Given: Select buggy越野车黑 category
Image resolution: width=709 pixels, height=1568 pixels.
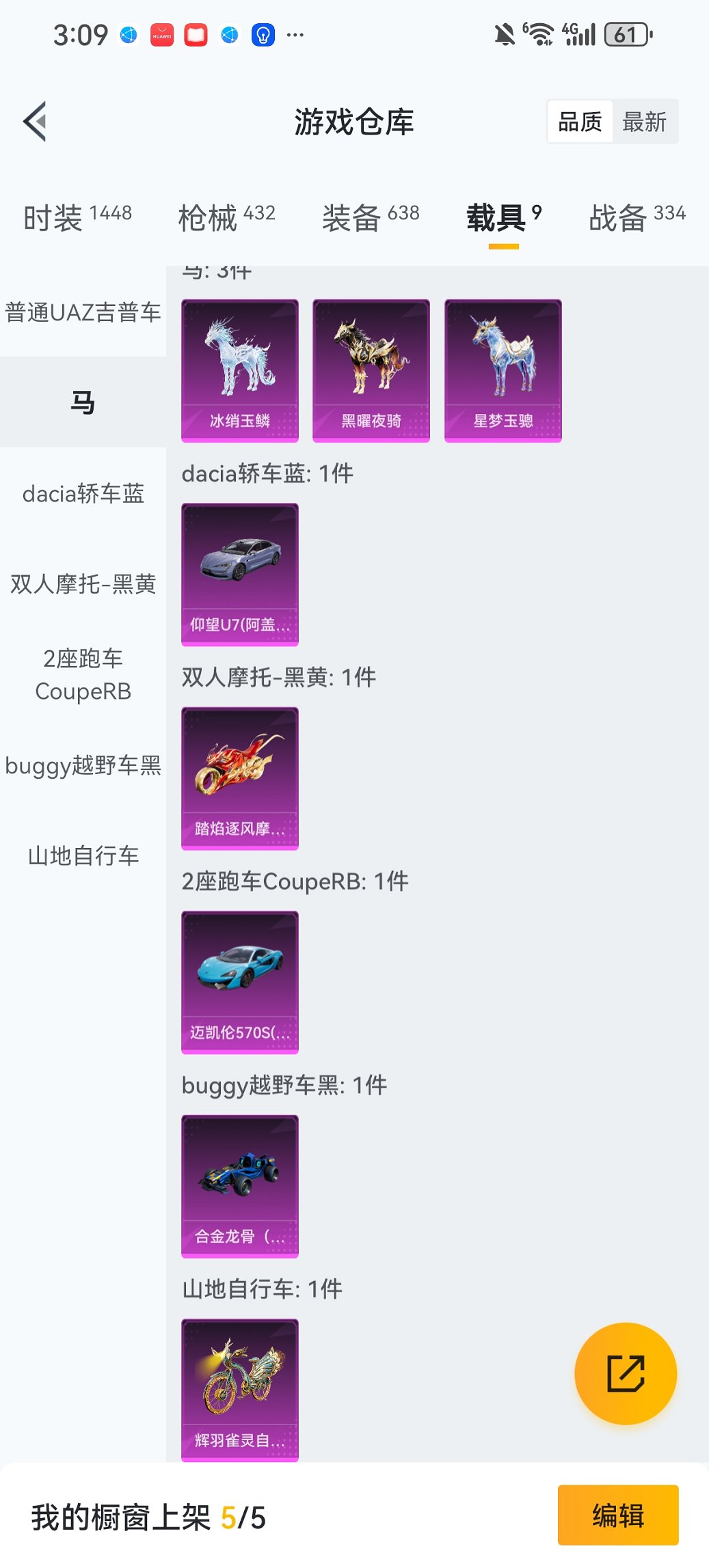Looking at the screenshot, I should [x=82, y=767].
